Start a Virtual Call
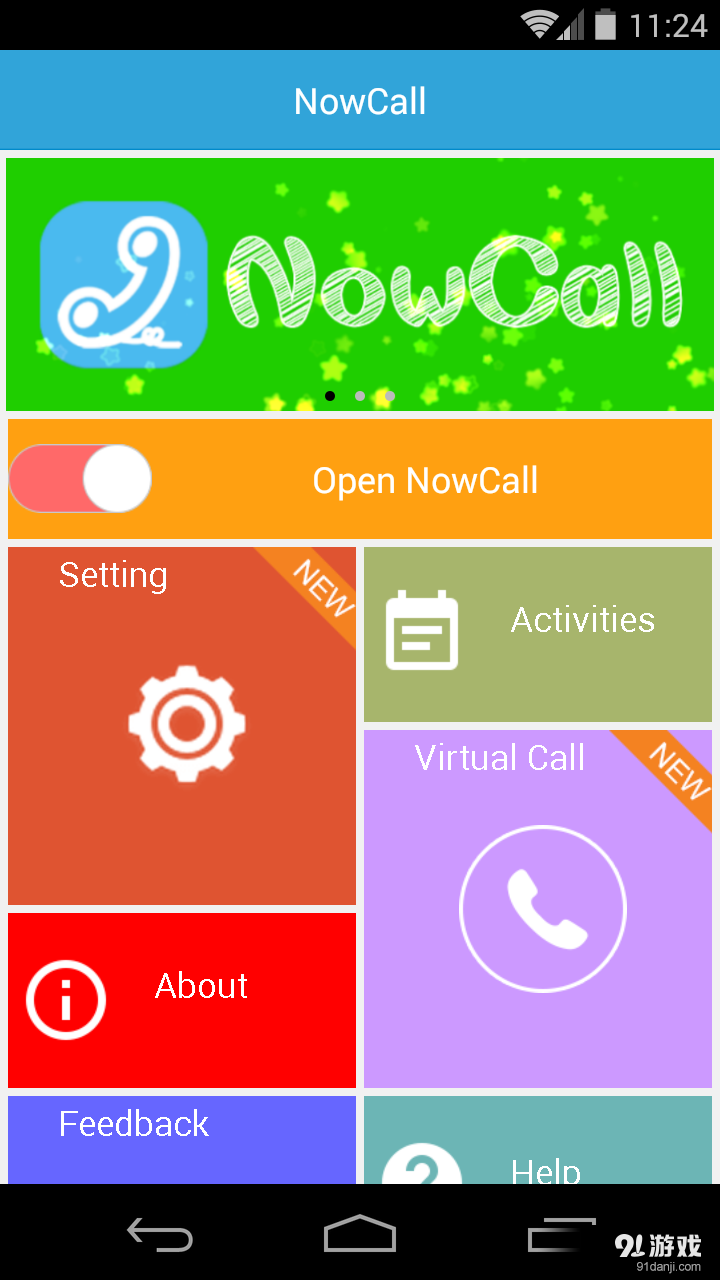The image size is (720, 1280). point(542,908)
